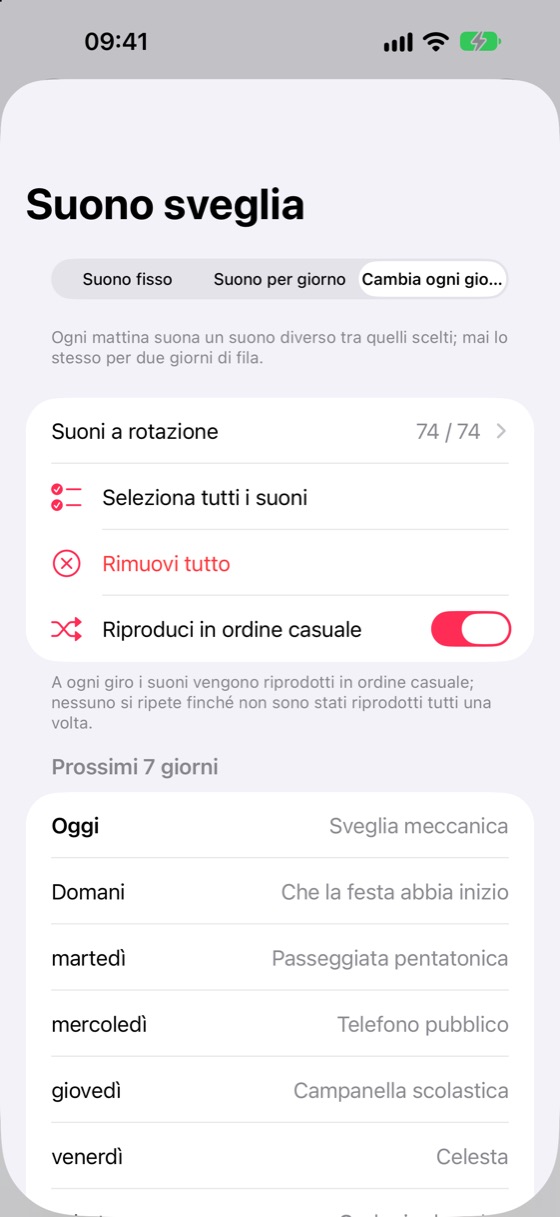Tap Seleziona tutti i suoni

tap(280, 498)
